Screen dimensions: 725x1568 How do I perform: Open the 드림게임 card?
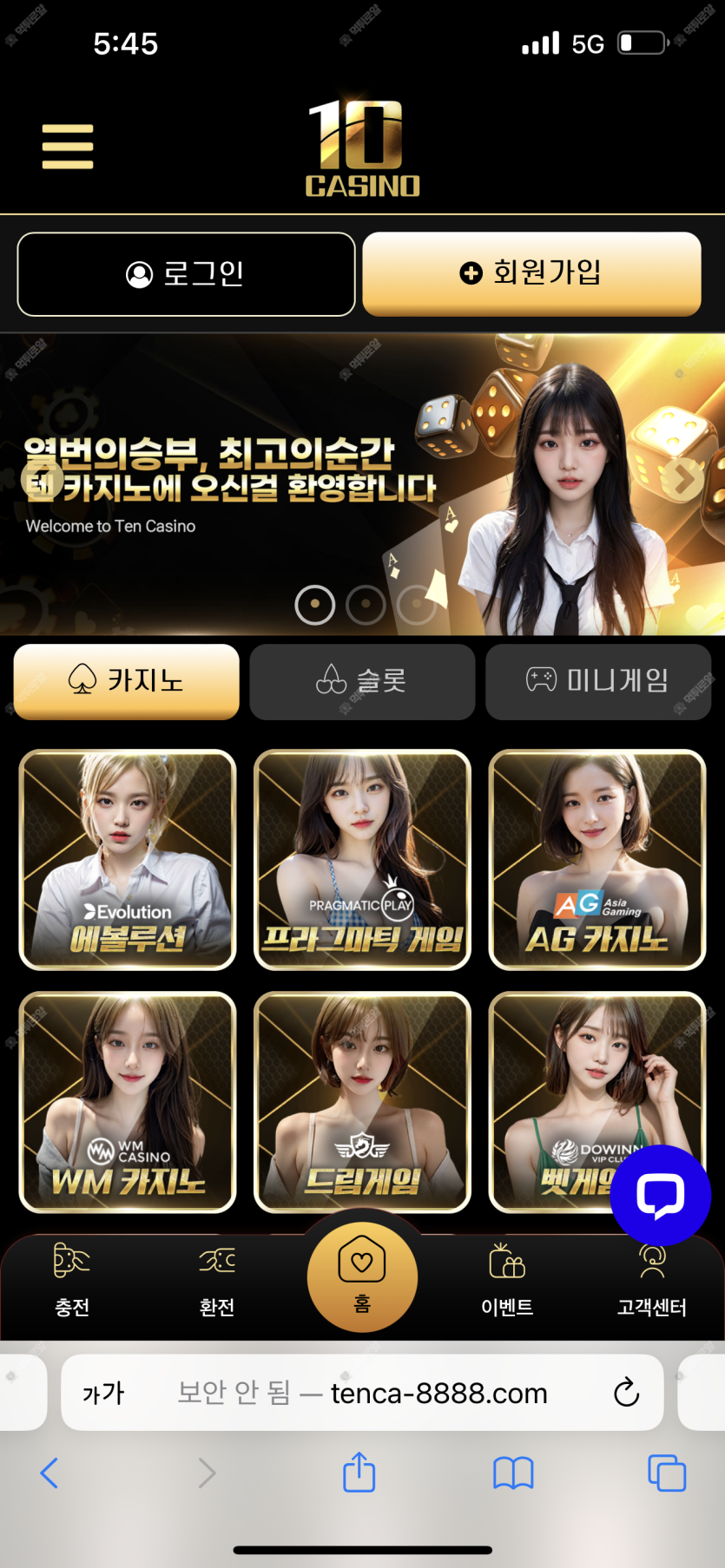(x=362, y=1101)
